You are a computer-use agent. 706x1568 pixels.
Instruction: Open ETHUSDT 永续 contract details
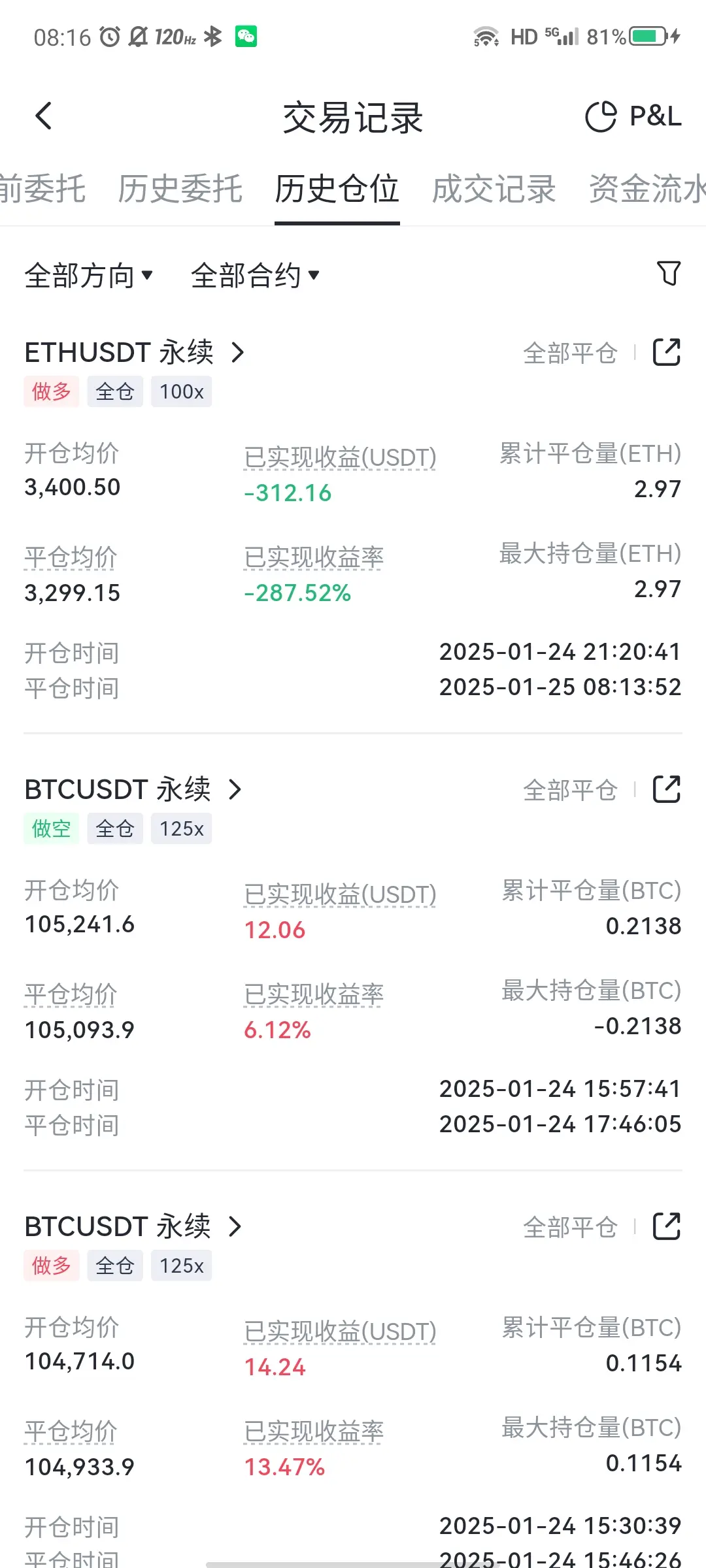(134, 353)
